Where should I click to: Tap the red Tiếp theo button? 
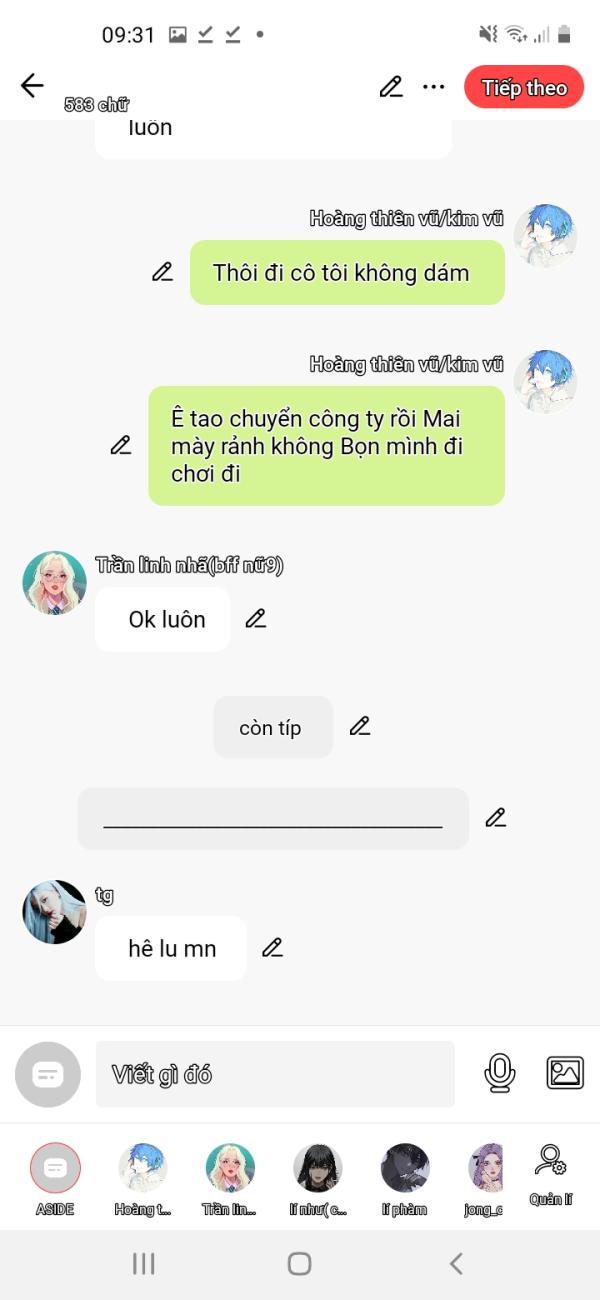pyautogui.click(x=524, y=87)
